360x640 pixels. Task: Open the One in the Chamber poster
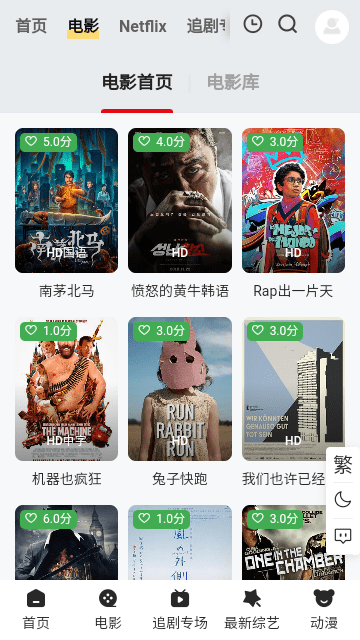(x=293, y=542)
